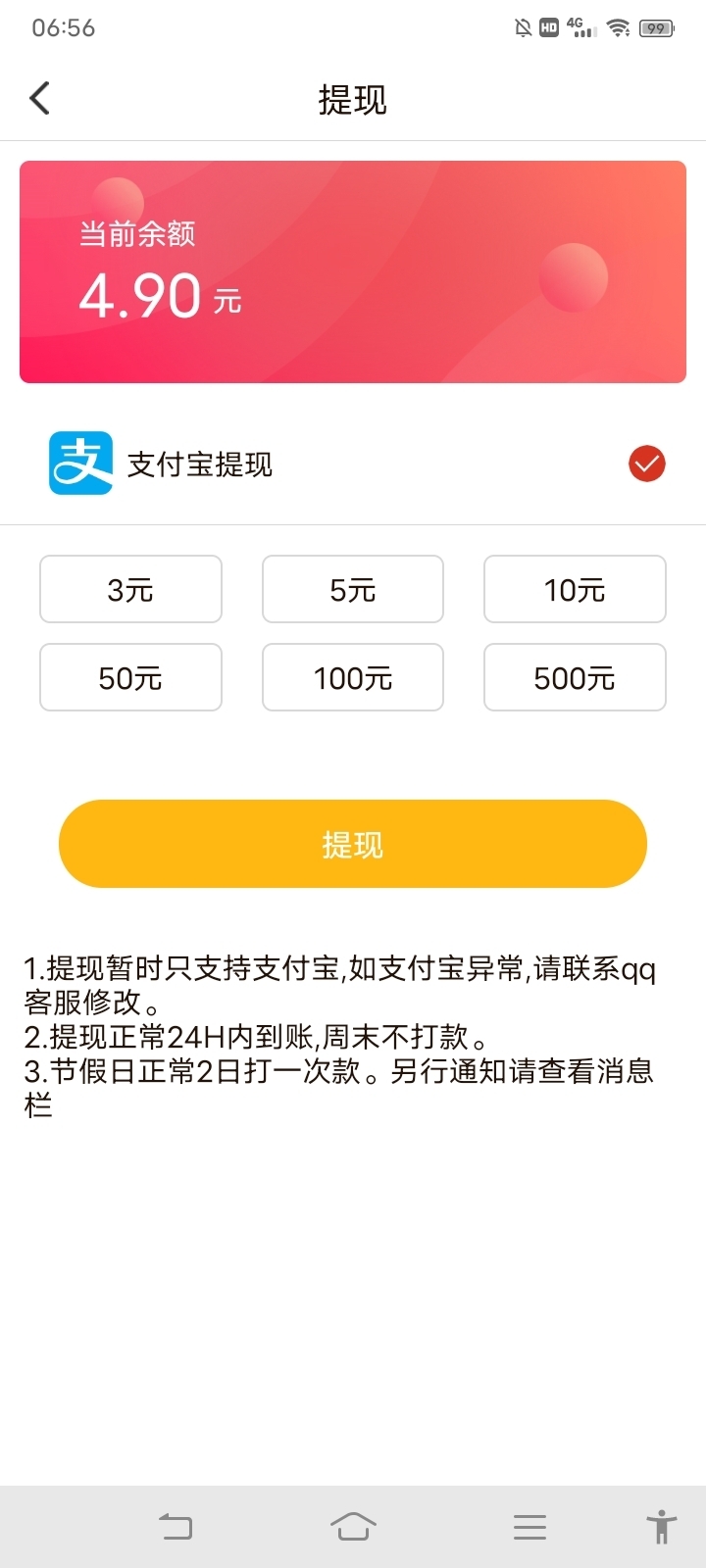This screenshot has height=1568, width=706.
Task: Open the system home screen button
Action: click(353, 1526)
